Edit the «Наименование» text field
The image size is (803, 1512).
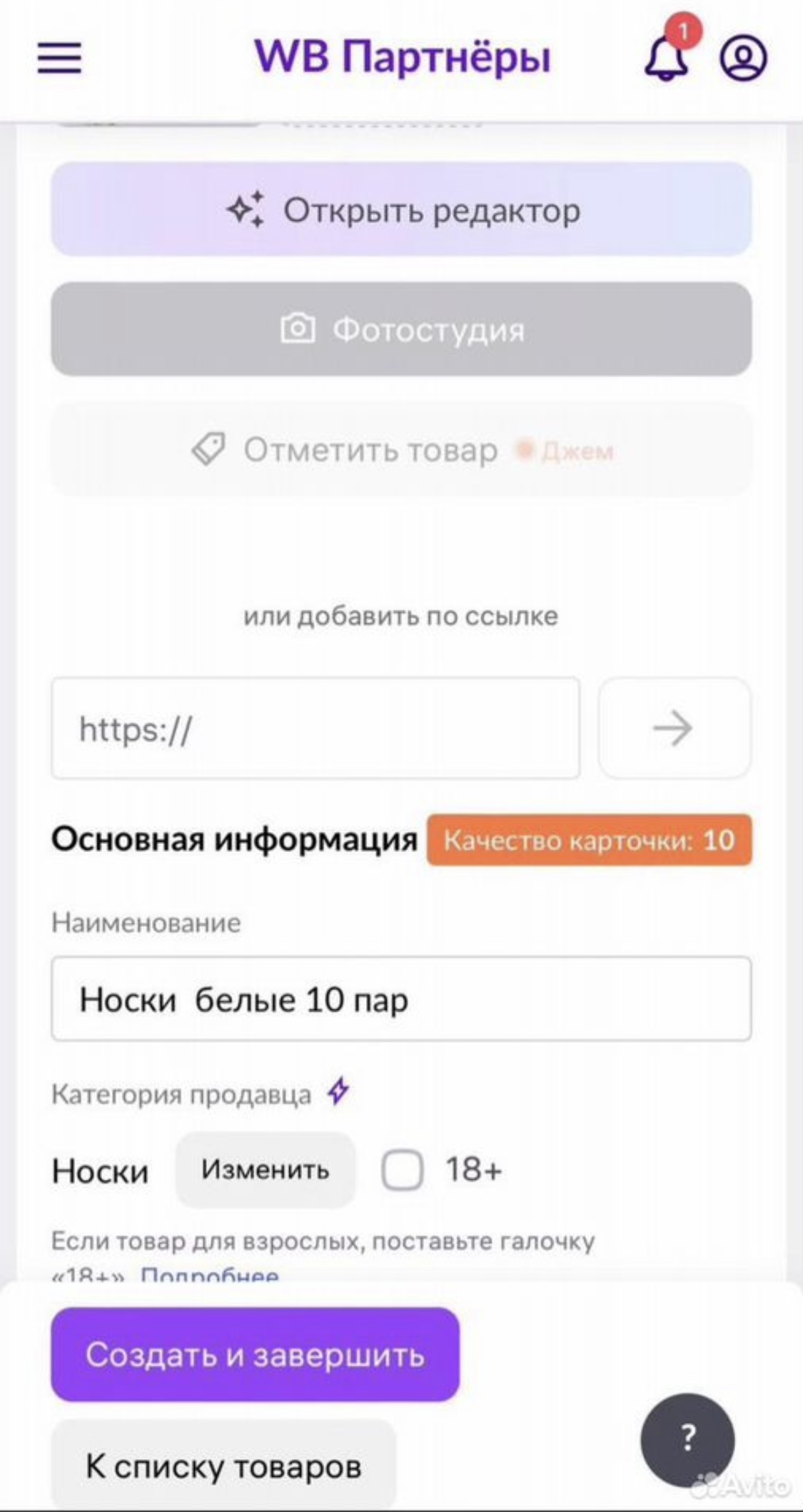[x=401, y=998]
